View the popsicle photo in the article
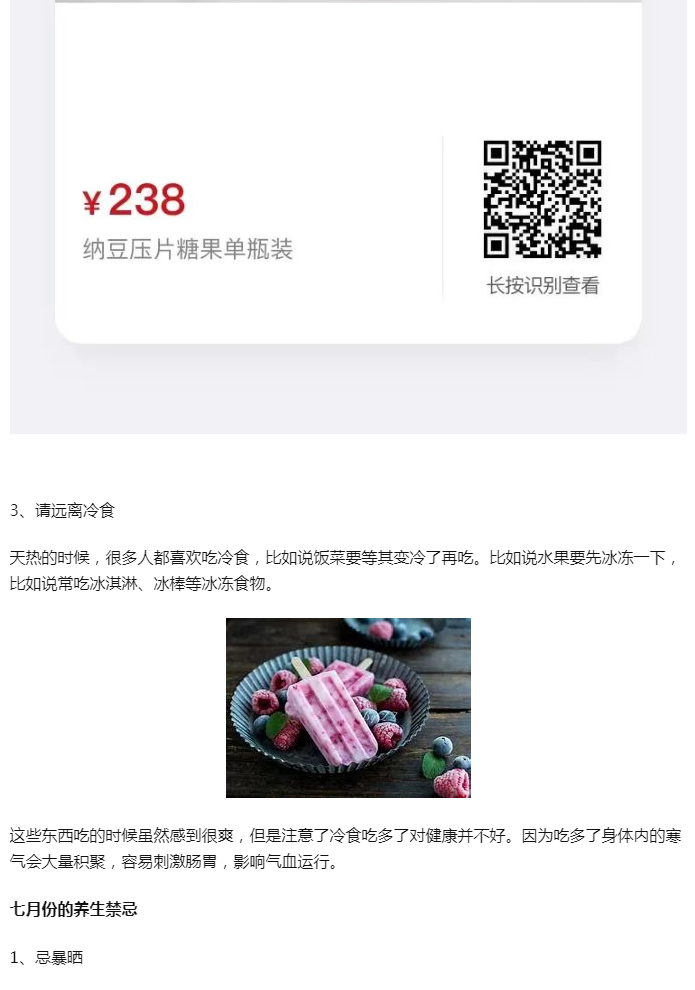The image size is (695, 990). 347,707
